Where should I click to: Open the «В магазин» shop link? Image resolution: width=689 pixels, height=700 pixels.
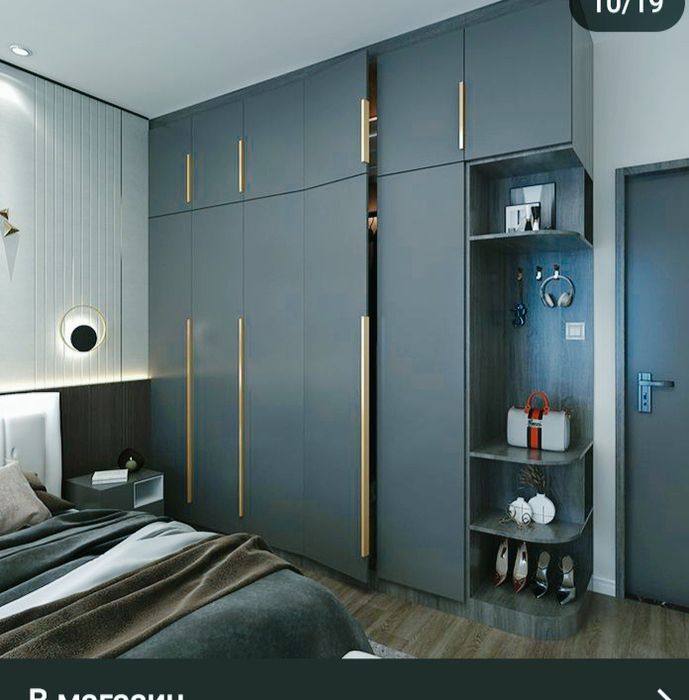[x=105, y=690]
